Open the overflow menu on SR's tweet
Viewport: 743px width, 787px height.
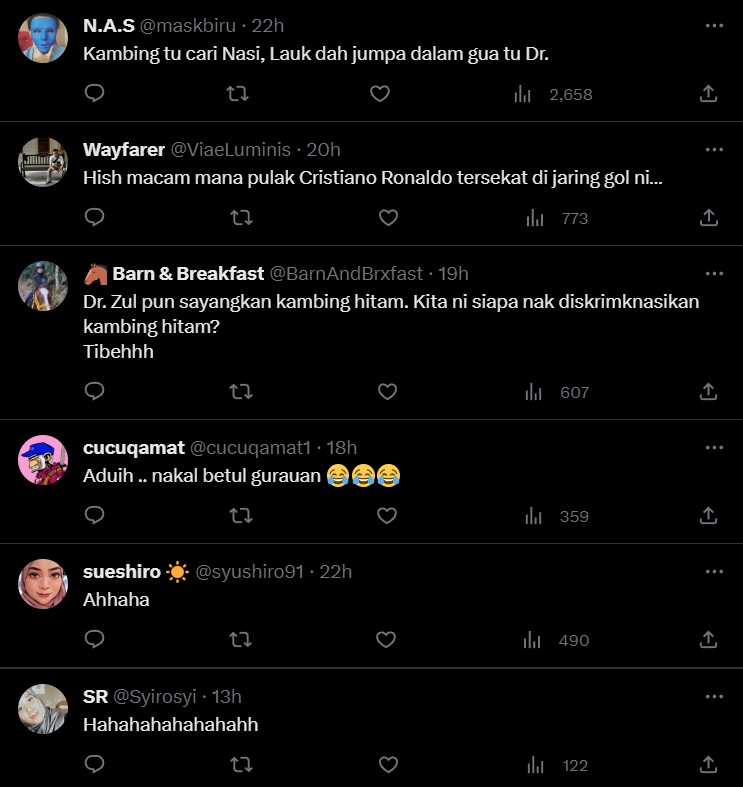click(x=713, y=696)
